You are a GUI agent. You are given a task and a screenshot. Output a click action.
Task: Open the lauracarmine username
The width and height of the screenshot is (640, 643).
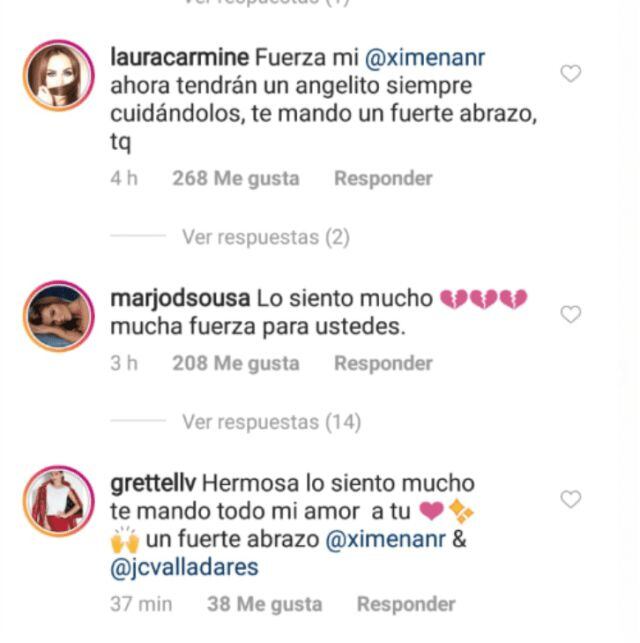pyautogui.click(x=179, y=58)
